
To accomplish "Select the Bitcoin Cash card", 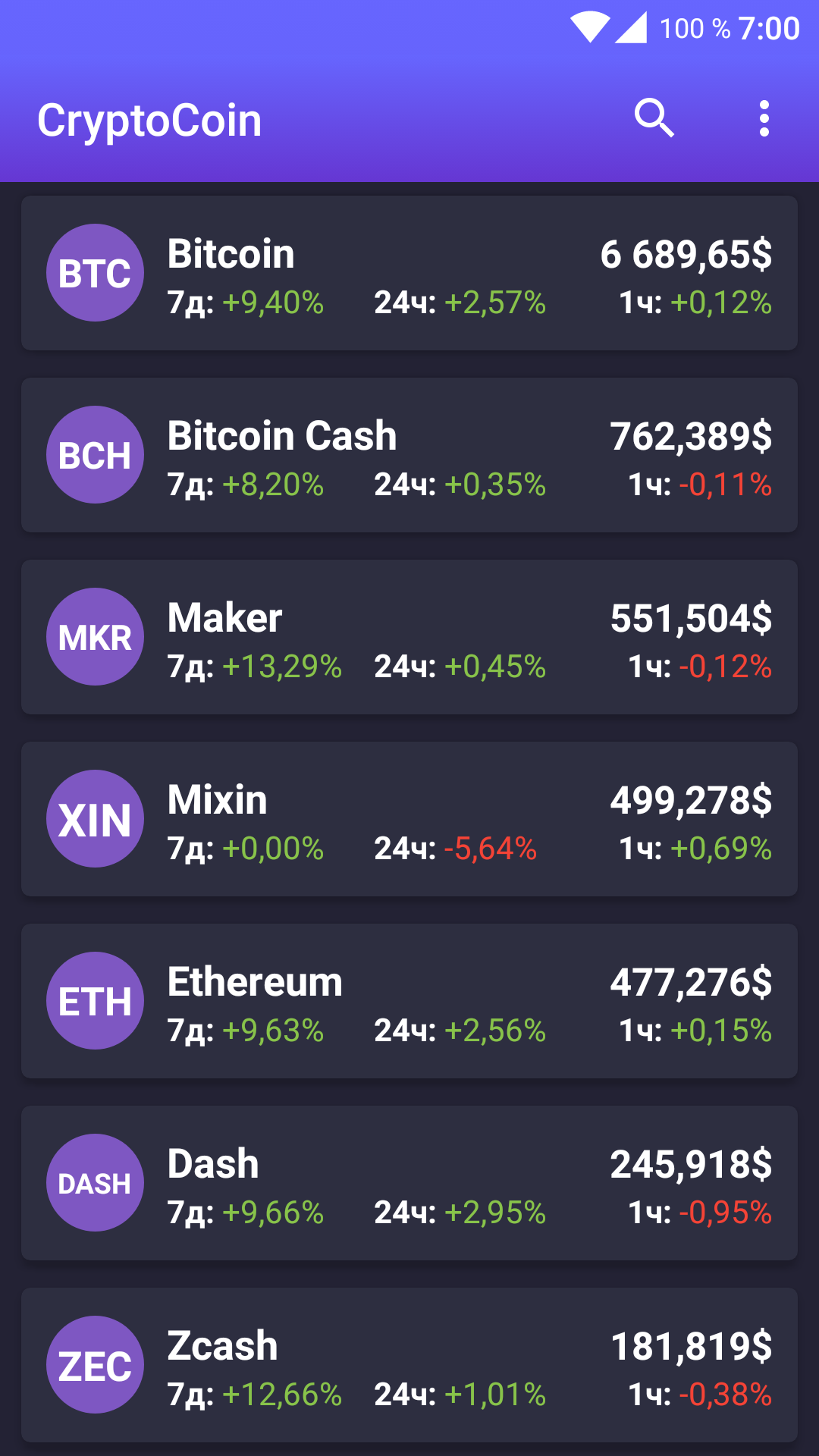I will 409,455.
